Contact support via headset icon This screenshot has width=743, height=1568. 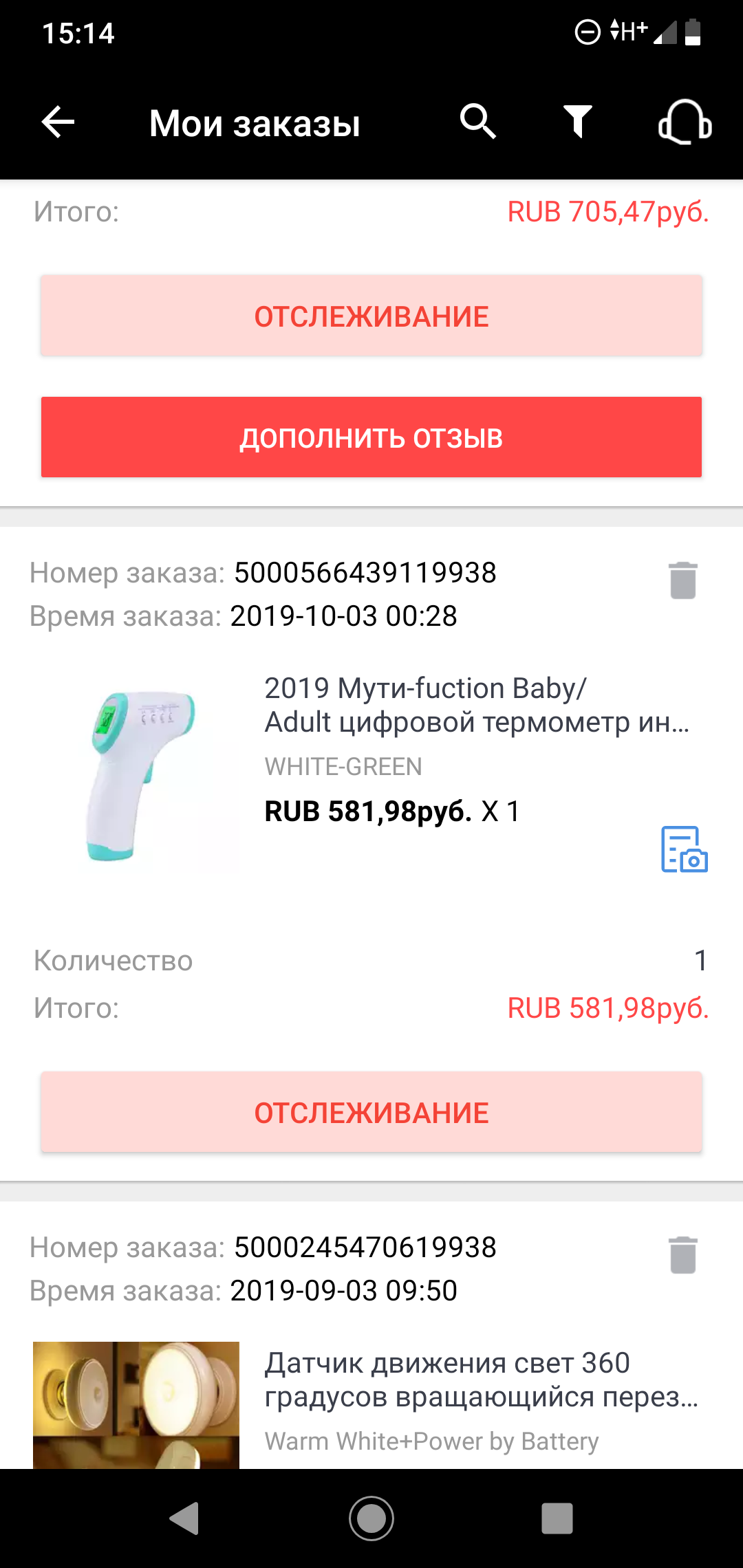[685, 122]
